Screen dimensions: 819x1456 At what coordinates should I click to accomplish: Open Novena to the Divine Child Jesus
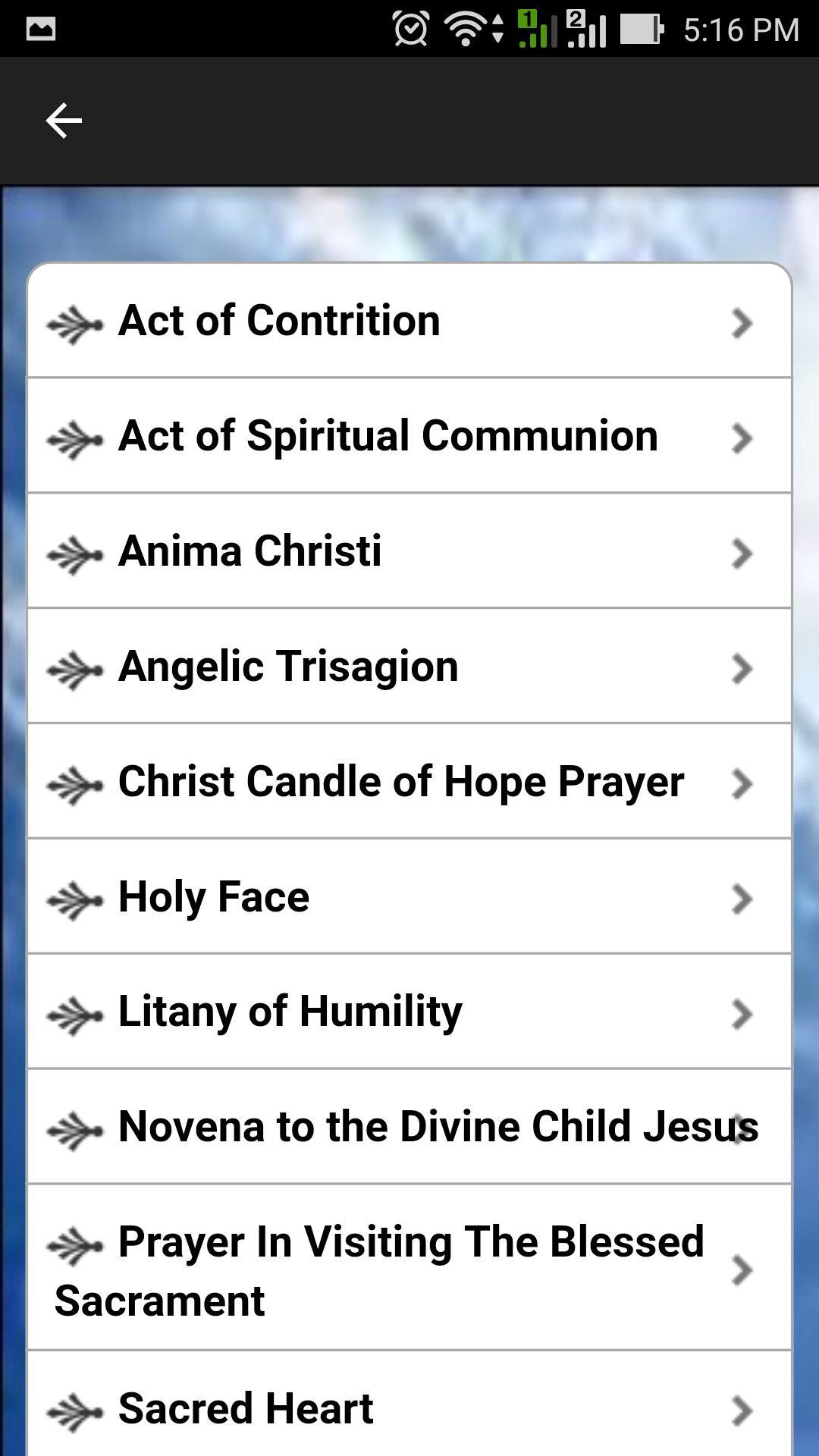409,1127
